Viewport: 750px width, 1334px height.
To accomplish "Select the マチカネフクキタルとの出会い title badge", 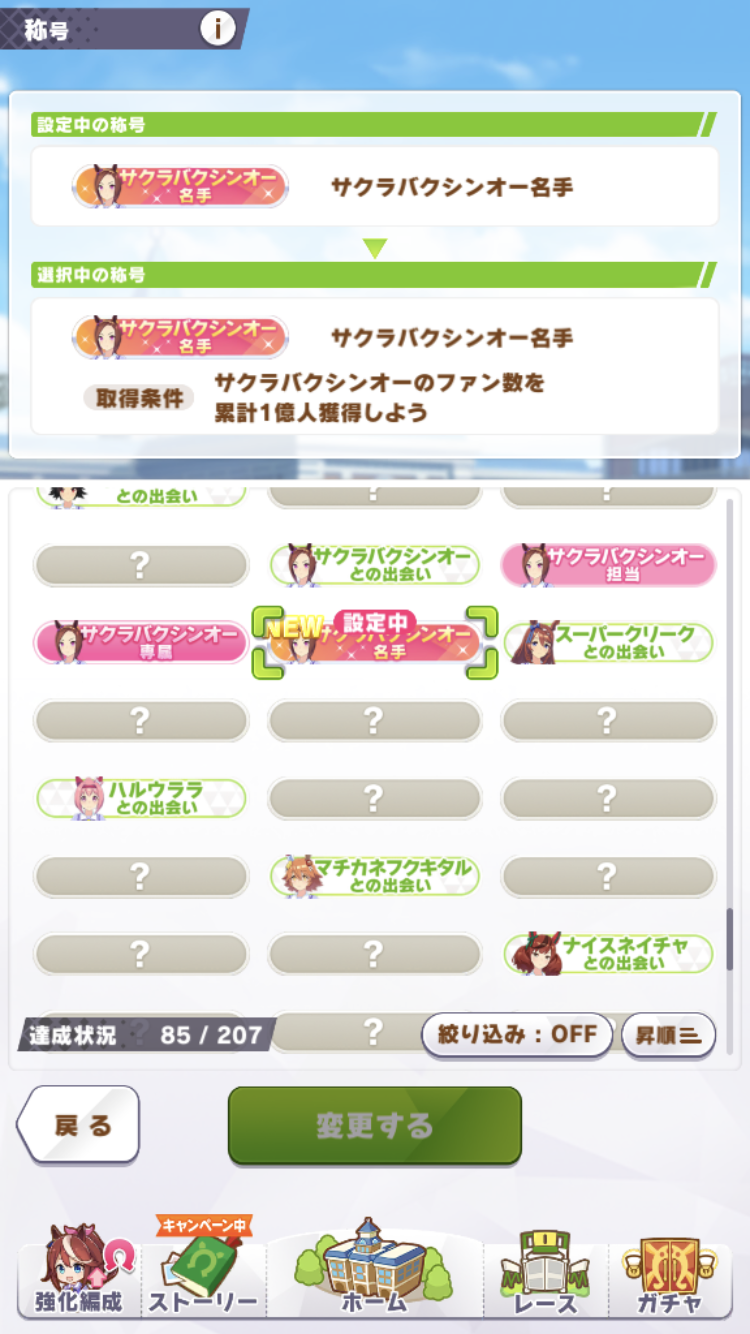I will point(375,876).
